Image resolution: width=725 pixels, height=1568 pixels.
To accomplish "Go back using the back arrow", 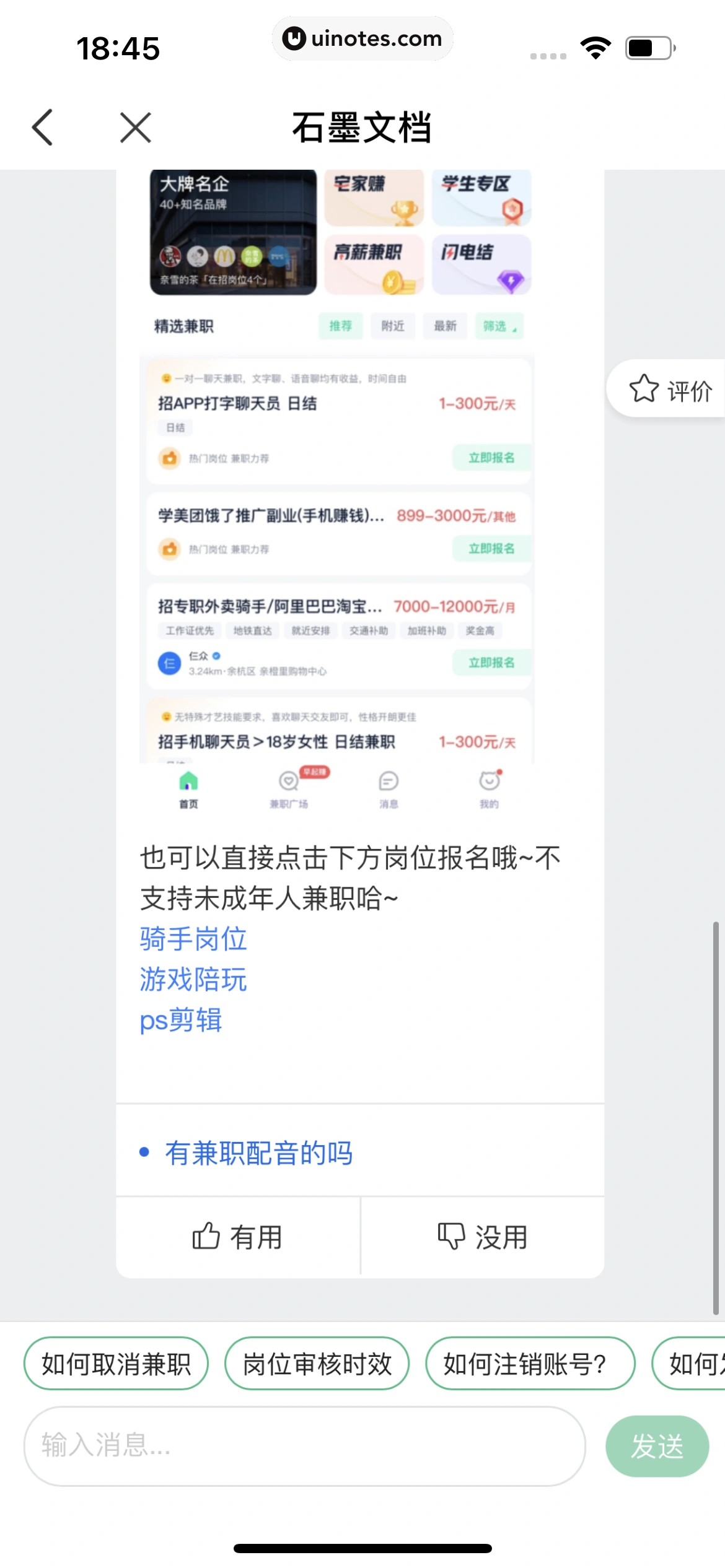I will click(x=43, y=128).
